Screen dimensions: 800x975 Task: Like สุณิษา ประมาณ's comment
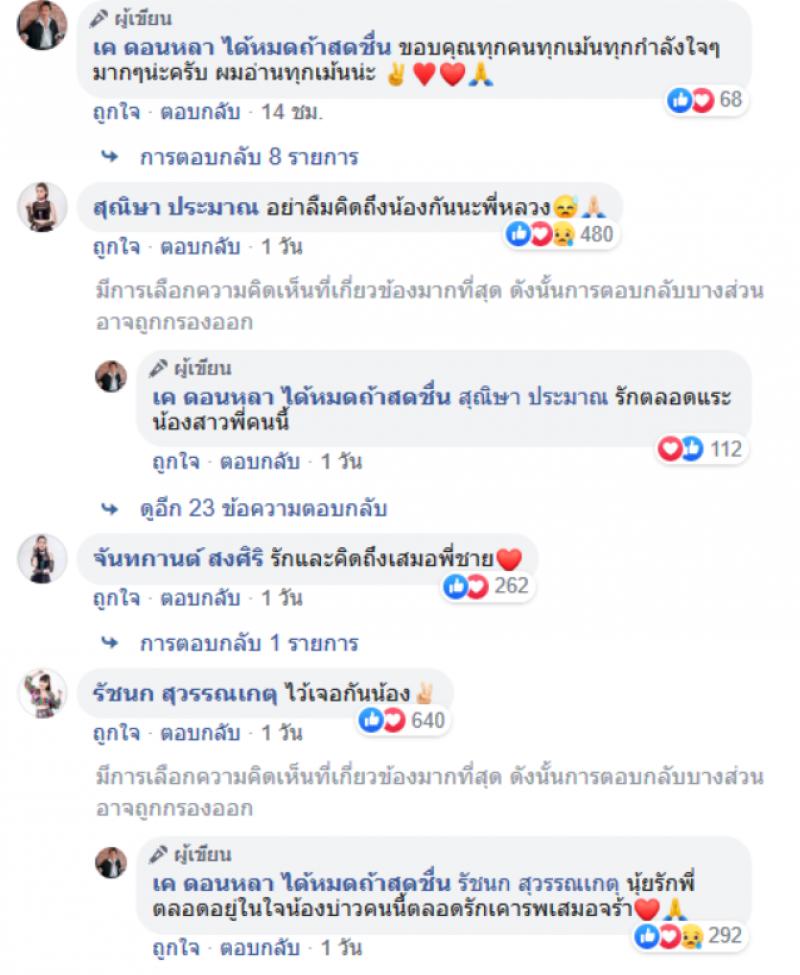coord(114,246)
